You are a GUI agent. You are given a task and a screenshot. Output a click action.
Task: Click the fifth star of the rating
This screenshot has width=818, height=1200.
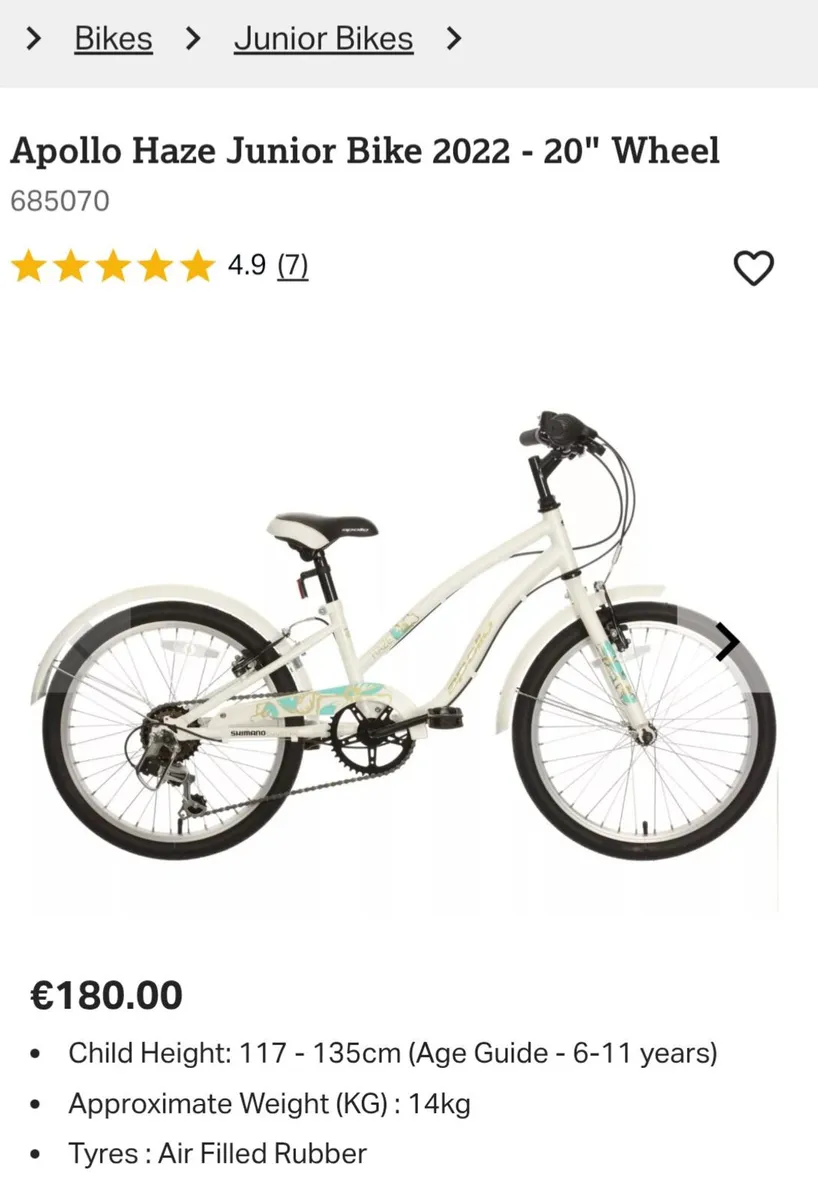[197, 266]
